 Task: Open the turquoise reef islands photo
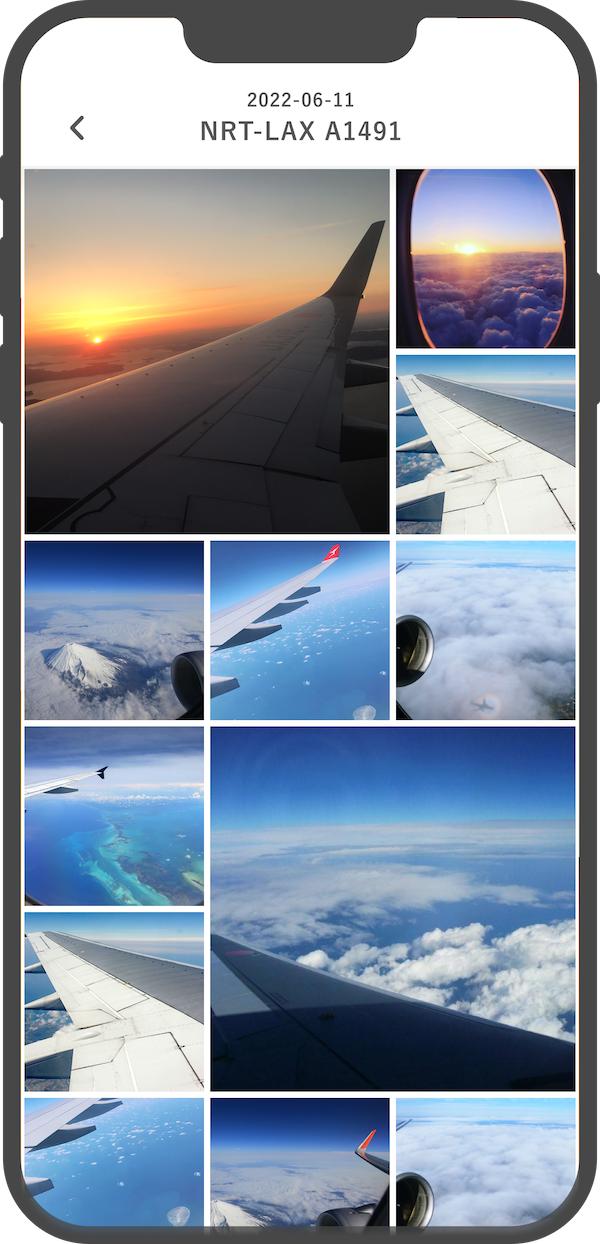tap(114, 816)
